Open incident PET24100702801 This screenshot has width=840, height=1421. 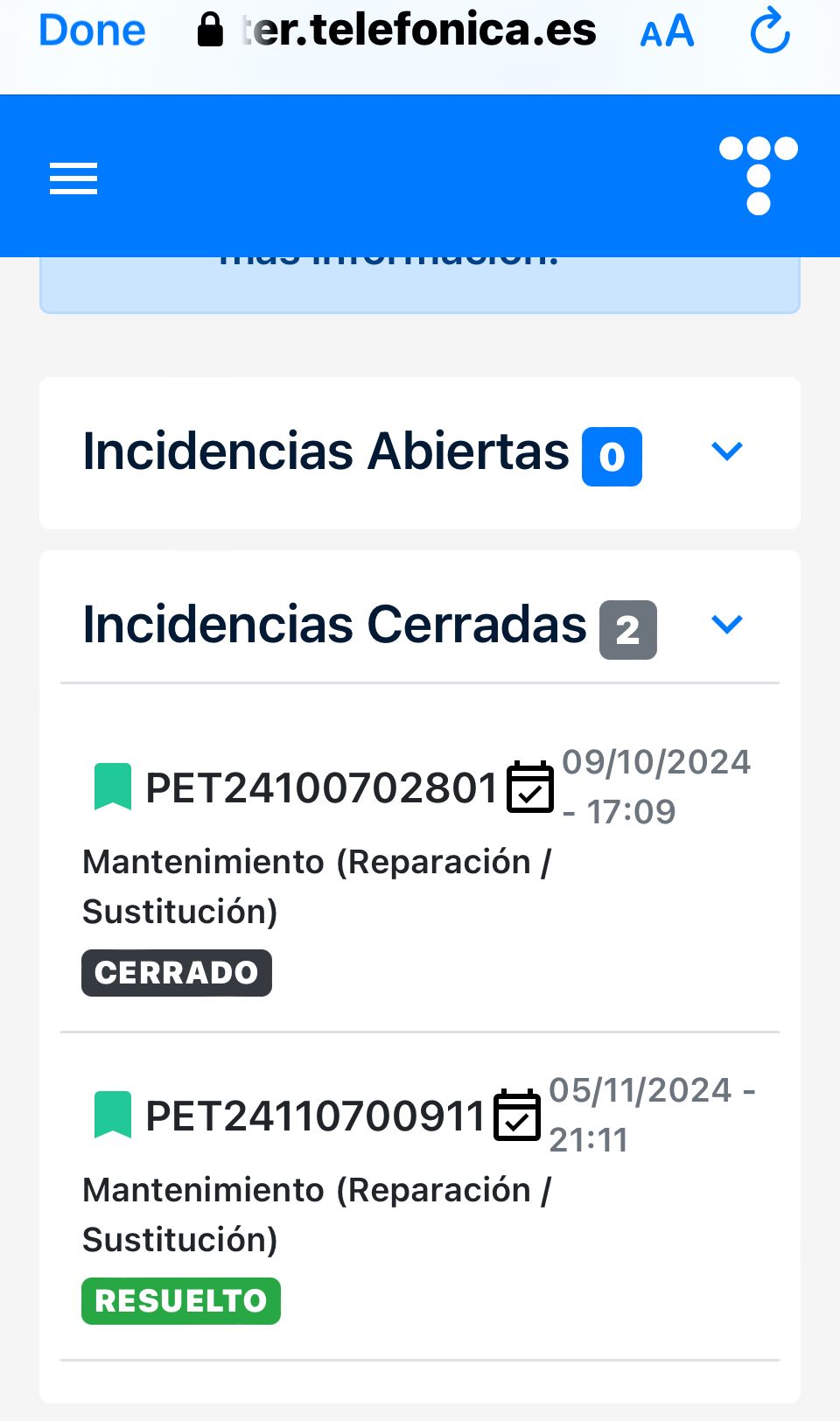point(321,788)
